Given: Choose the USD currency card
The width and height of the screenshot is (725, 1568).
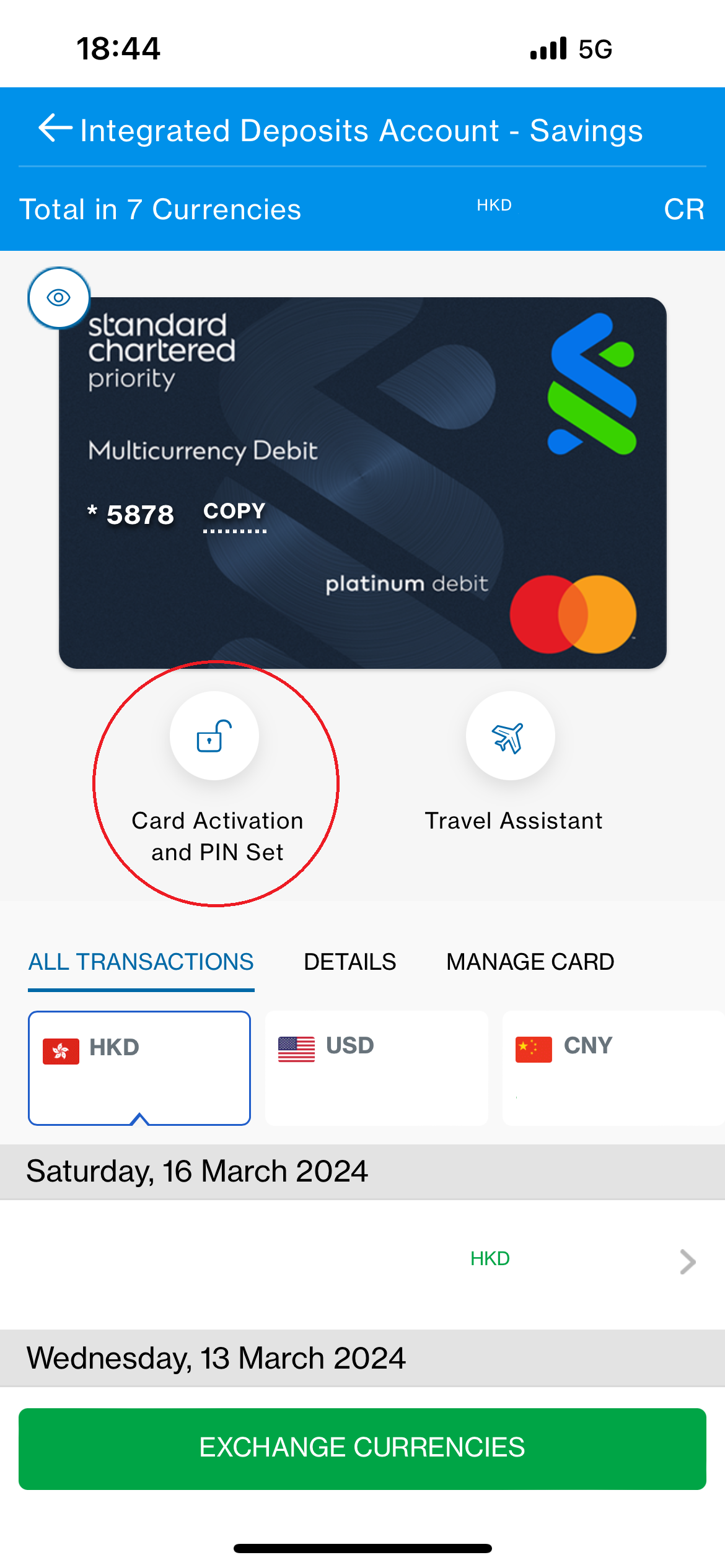Looking at the screenshot, I should click(376, 1068).
